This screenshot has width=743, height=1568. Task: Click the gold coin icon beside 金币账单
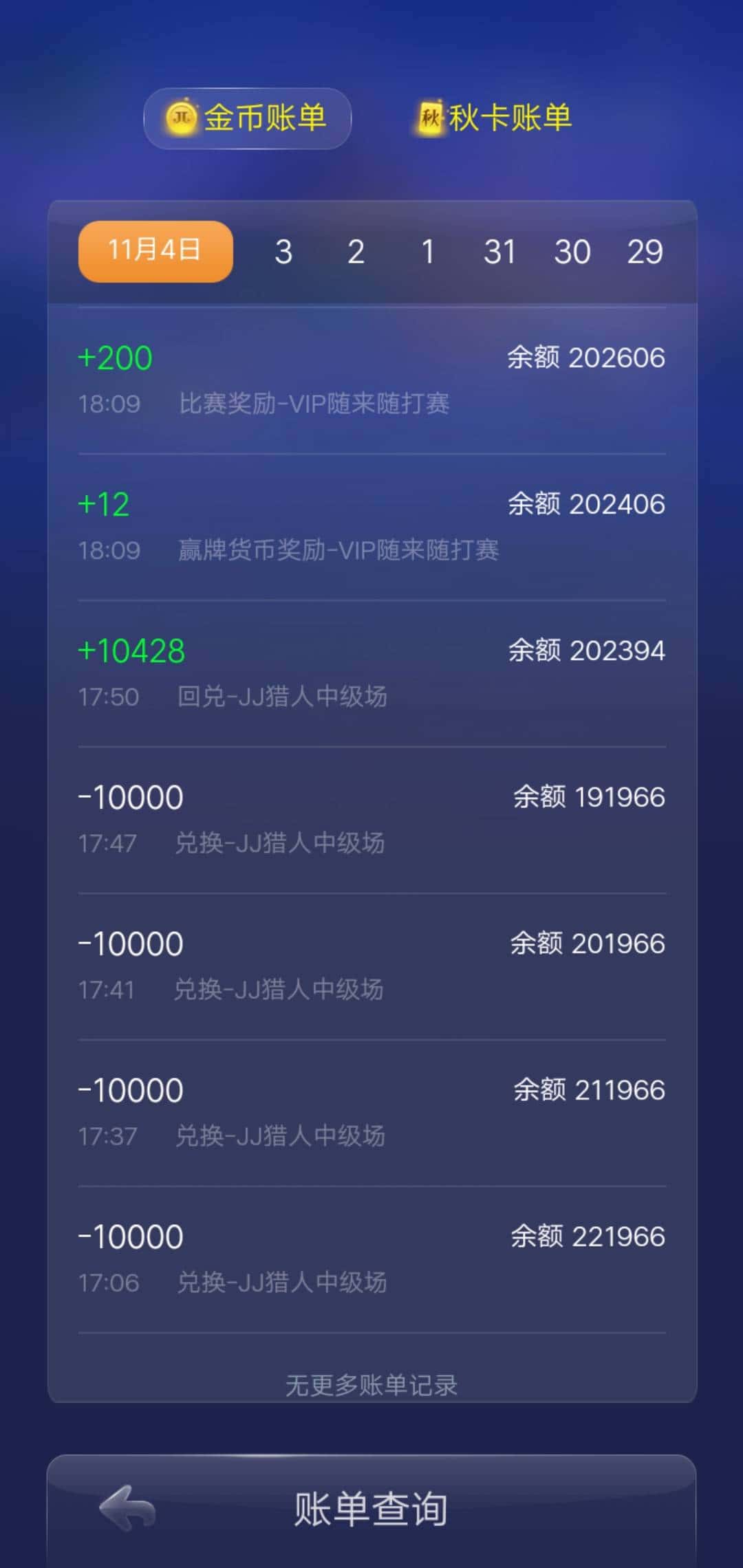pyautogui.click(x=182, y=118)
